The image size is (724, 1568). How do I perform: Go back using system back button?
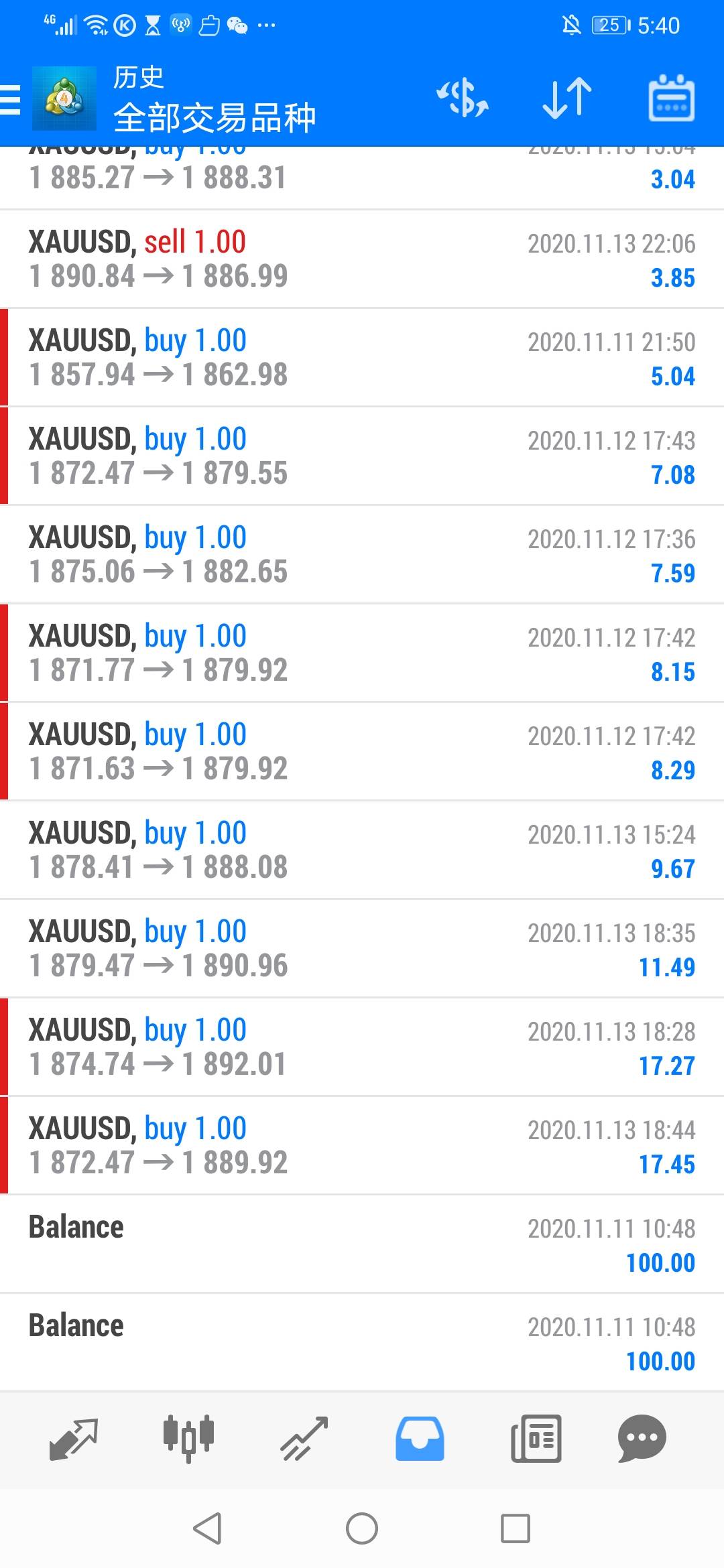[207, 1528]
